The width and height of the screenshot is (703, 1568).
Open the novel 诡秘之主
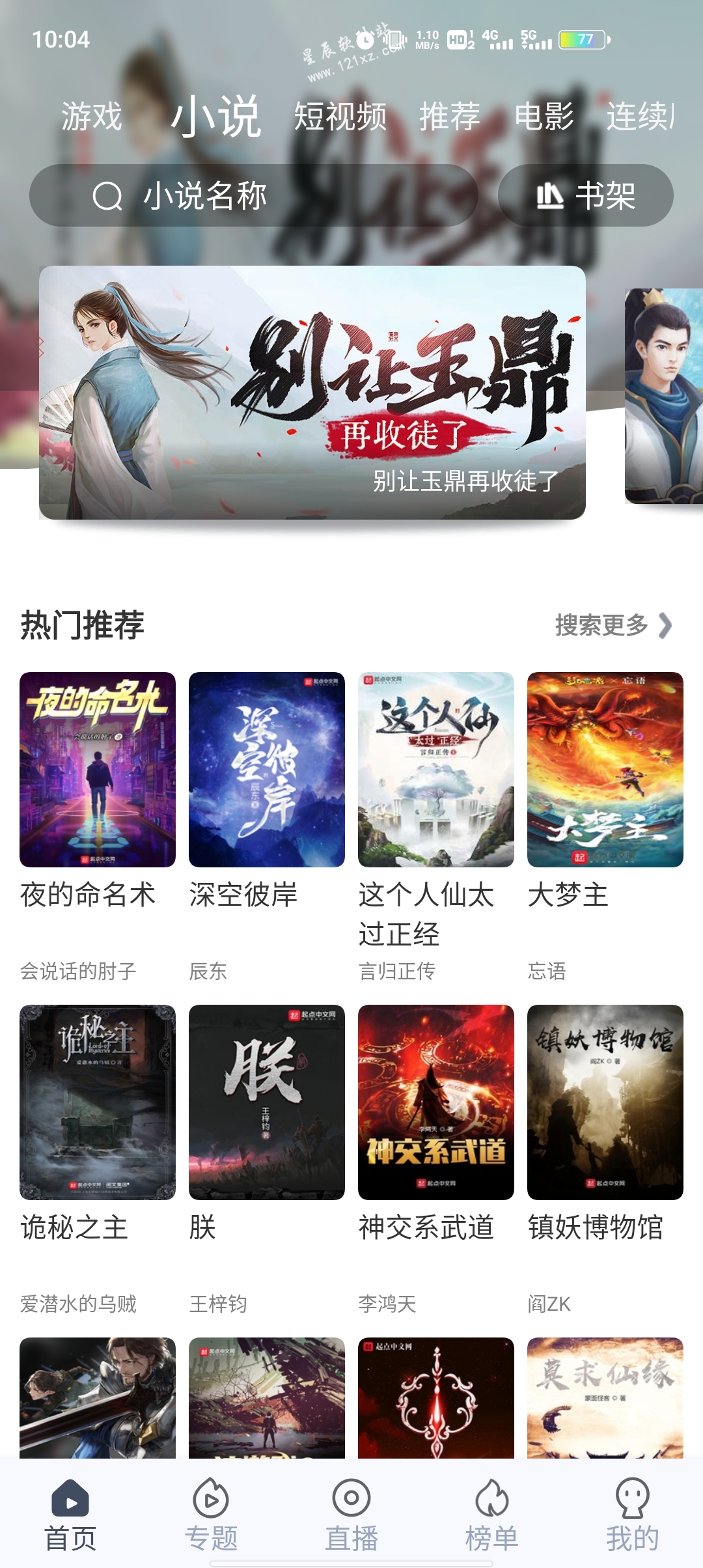[98, 1102]
